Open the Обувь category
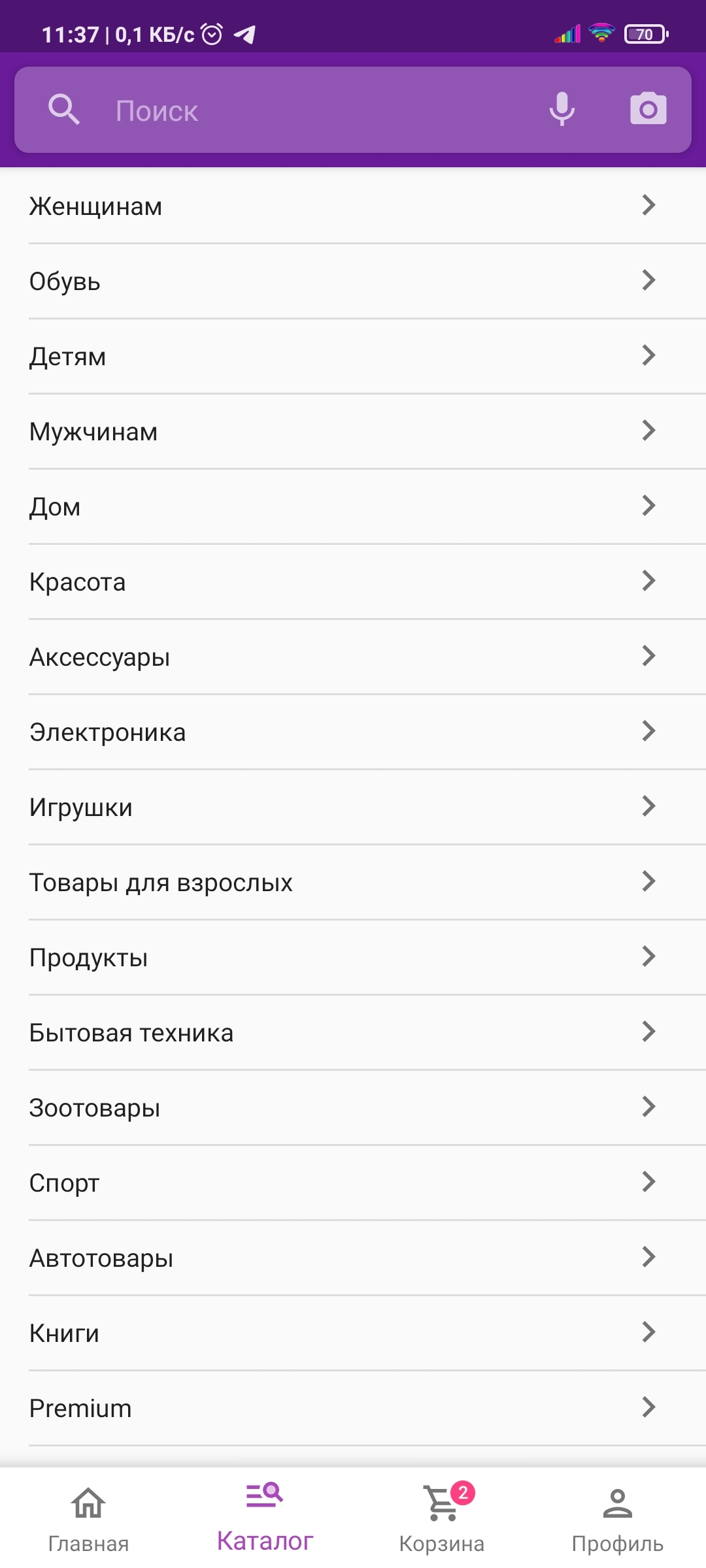 coord(353,281)
